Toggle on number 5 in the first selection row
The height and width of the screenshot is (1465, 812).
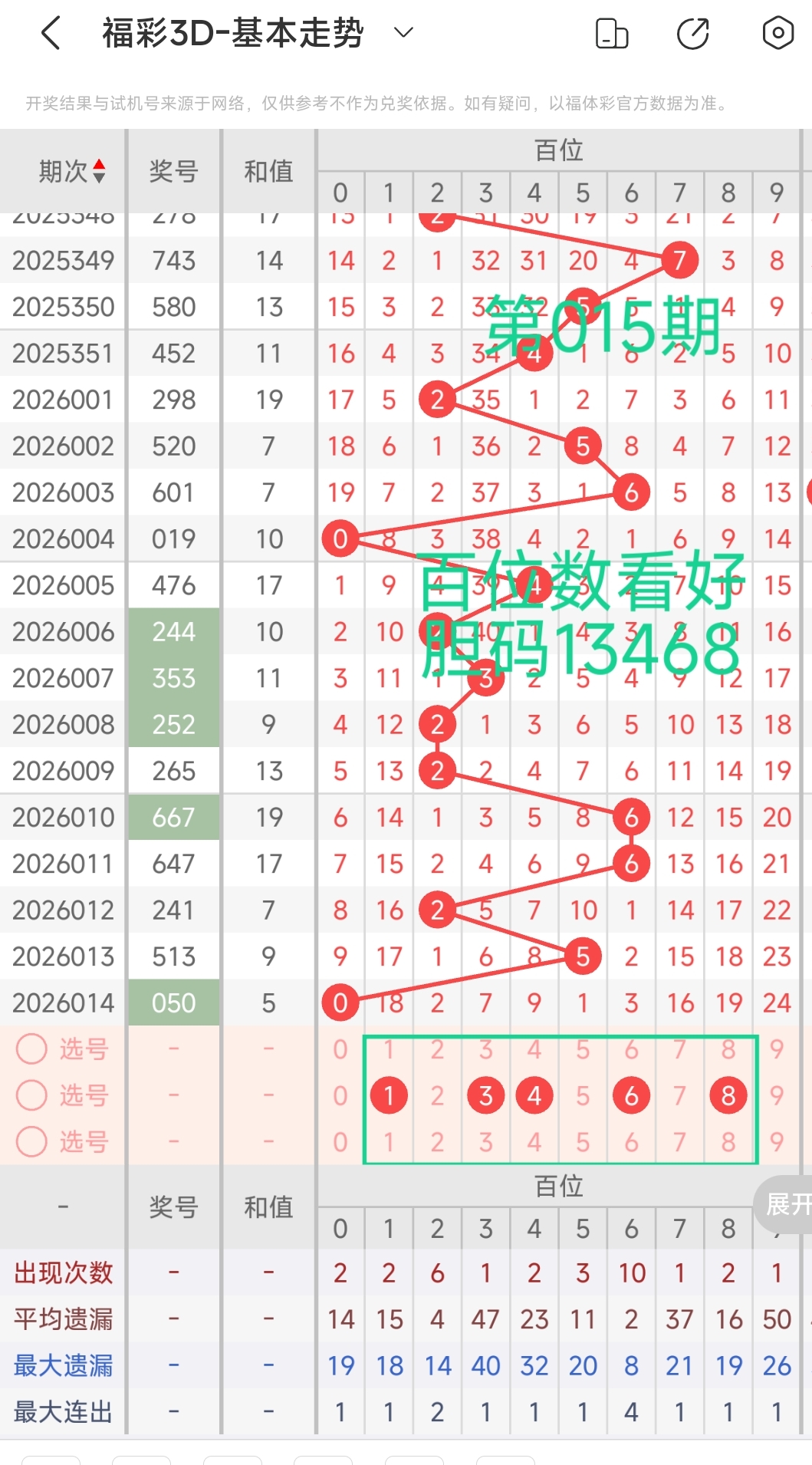583,1050
